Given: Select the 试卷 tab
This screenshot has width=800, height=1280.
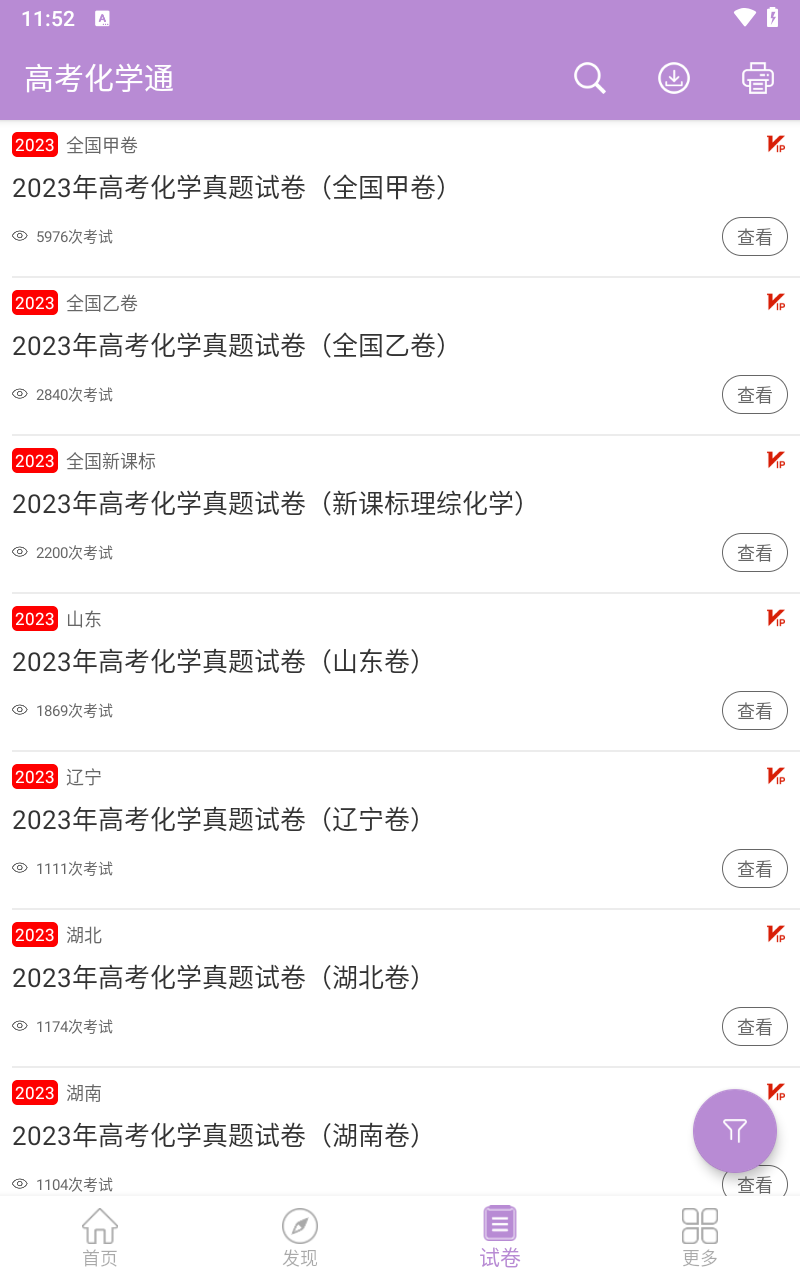Looking at the screenshot, I should (x=500, y=1237).
